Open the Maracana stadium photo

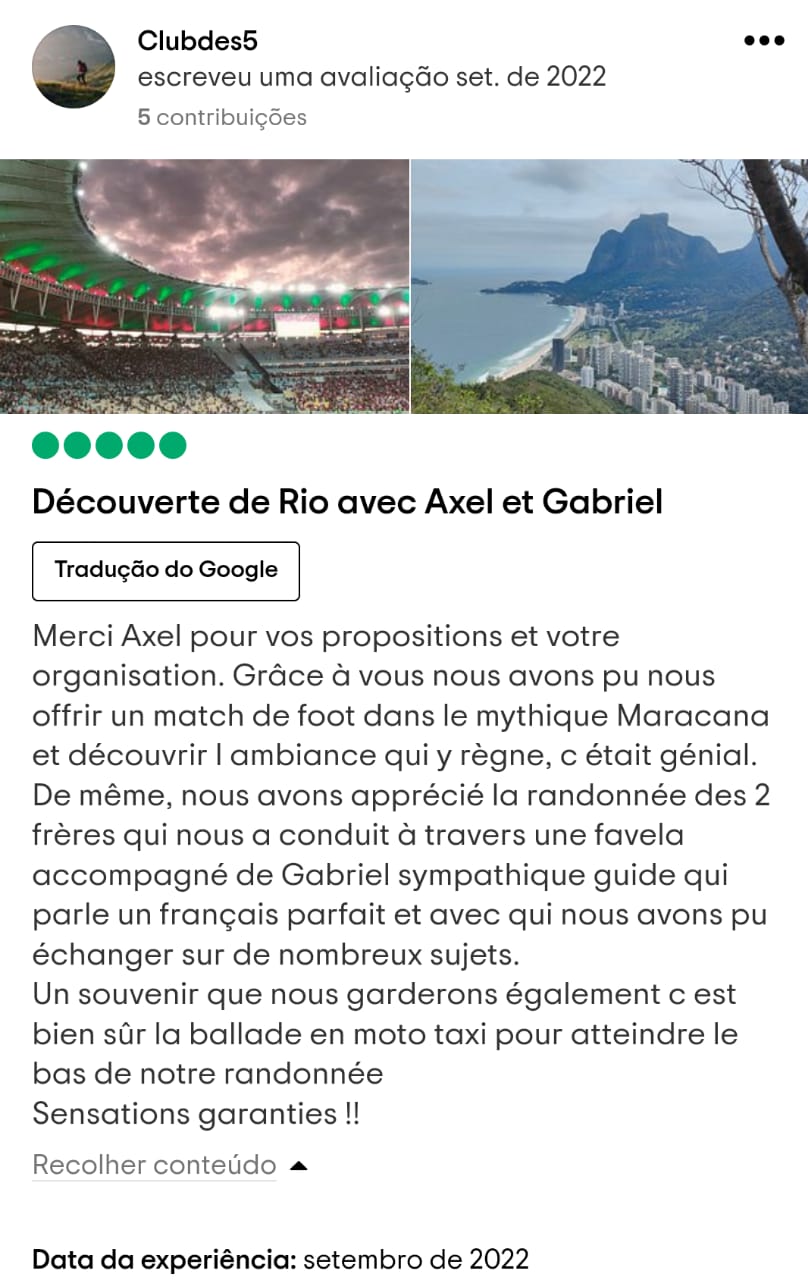(204, 286)
